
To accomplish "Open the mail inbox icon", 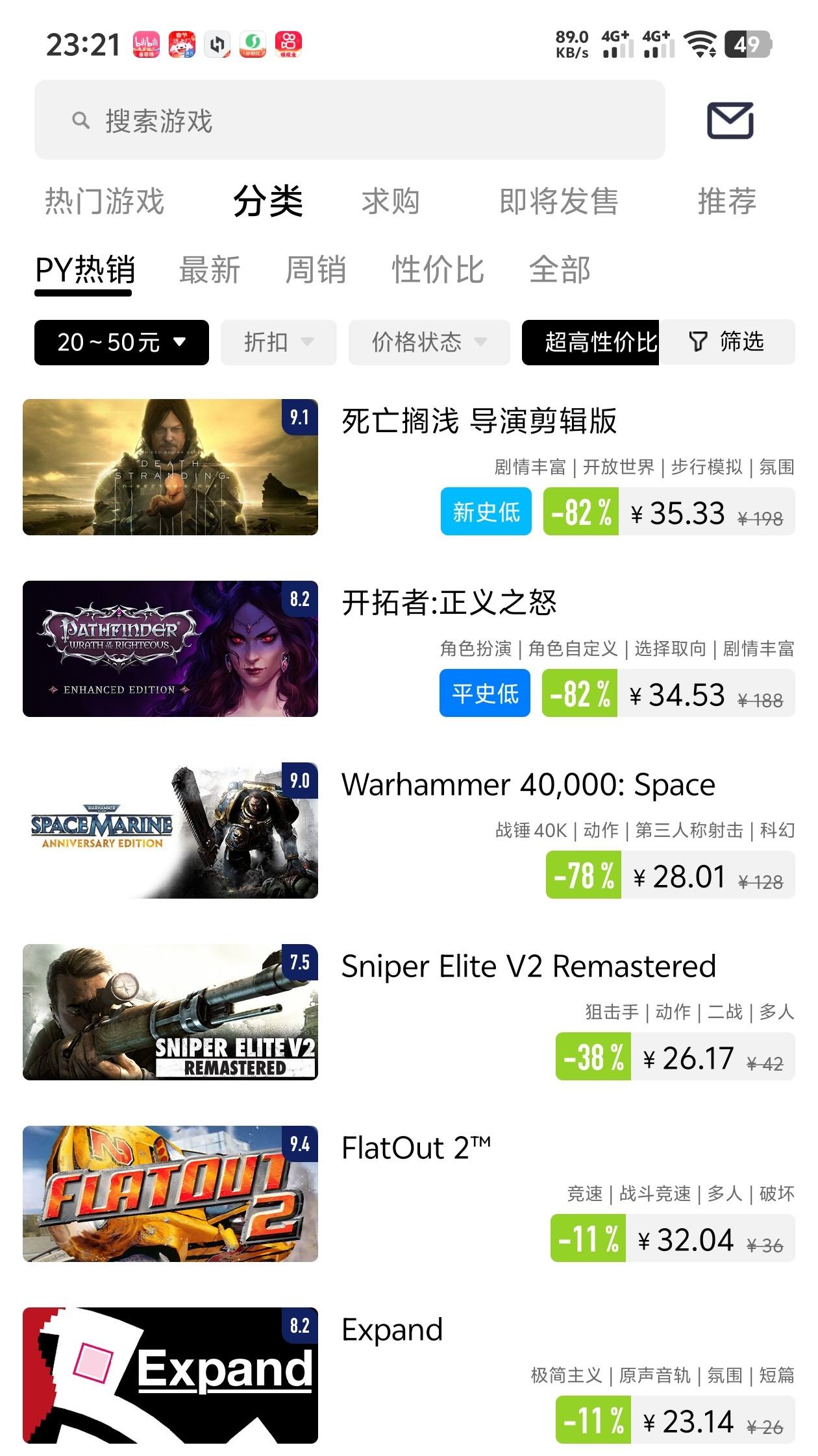I will click(x=730, y=120).
